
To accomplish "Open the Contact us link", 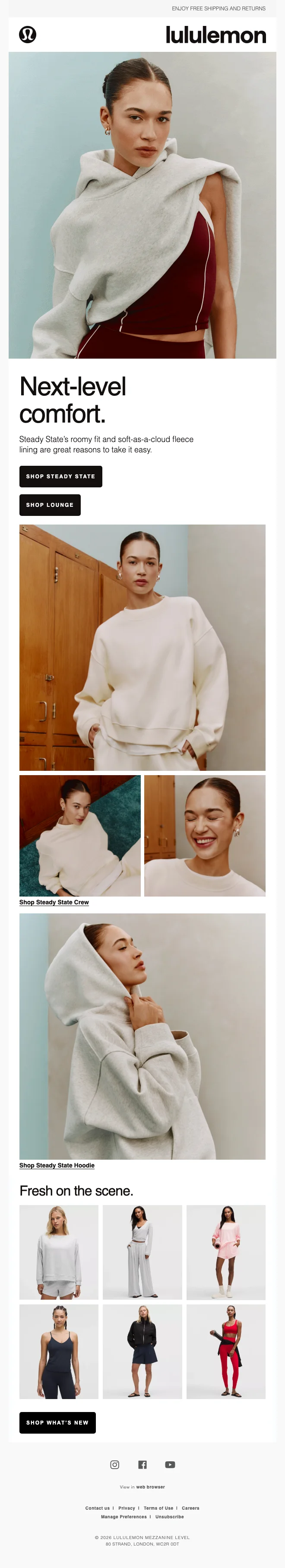I will click(98, 1508).
